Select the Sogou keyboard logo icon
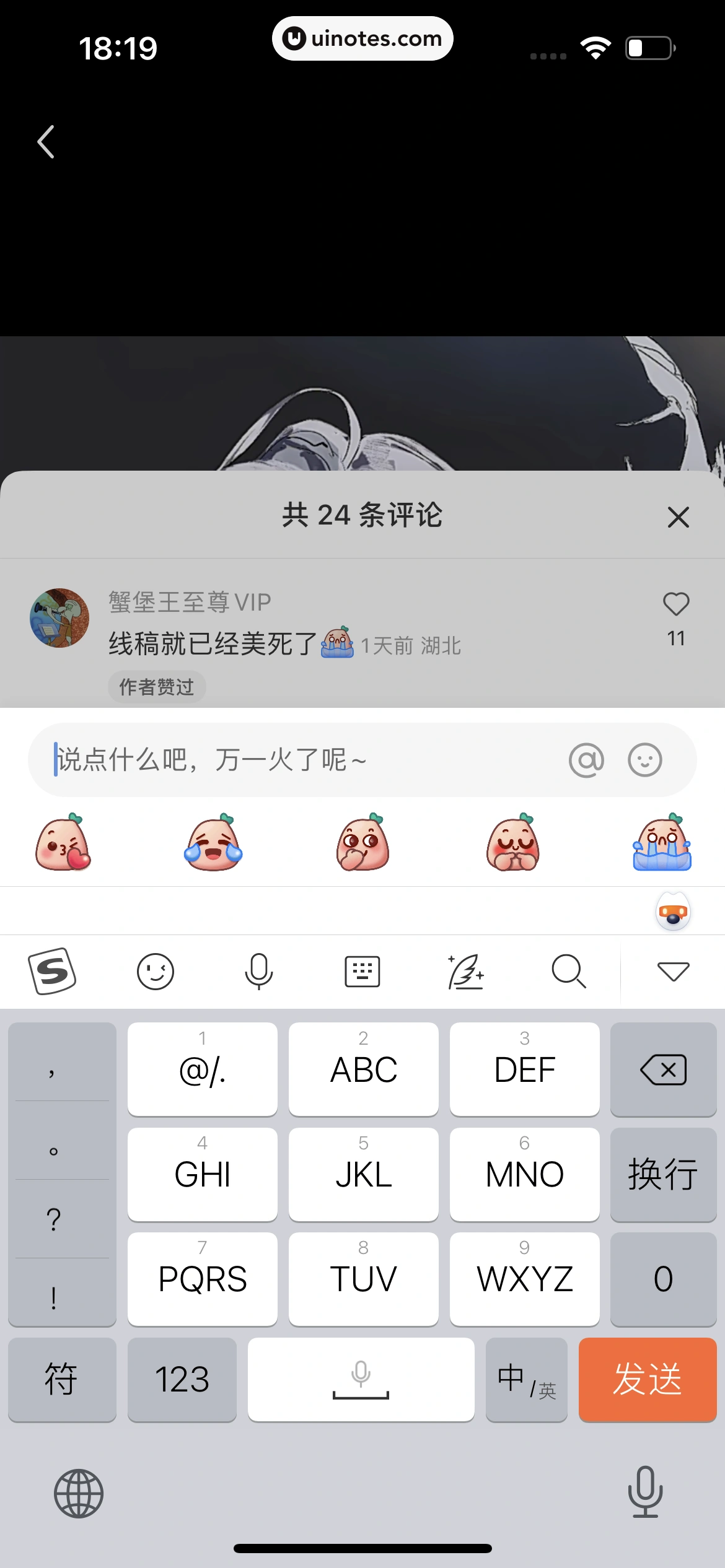Screen dimensions: 725x1568 coord(53,971)
